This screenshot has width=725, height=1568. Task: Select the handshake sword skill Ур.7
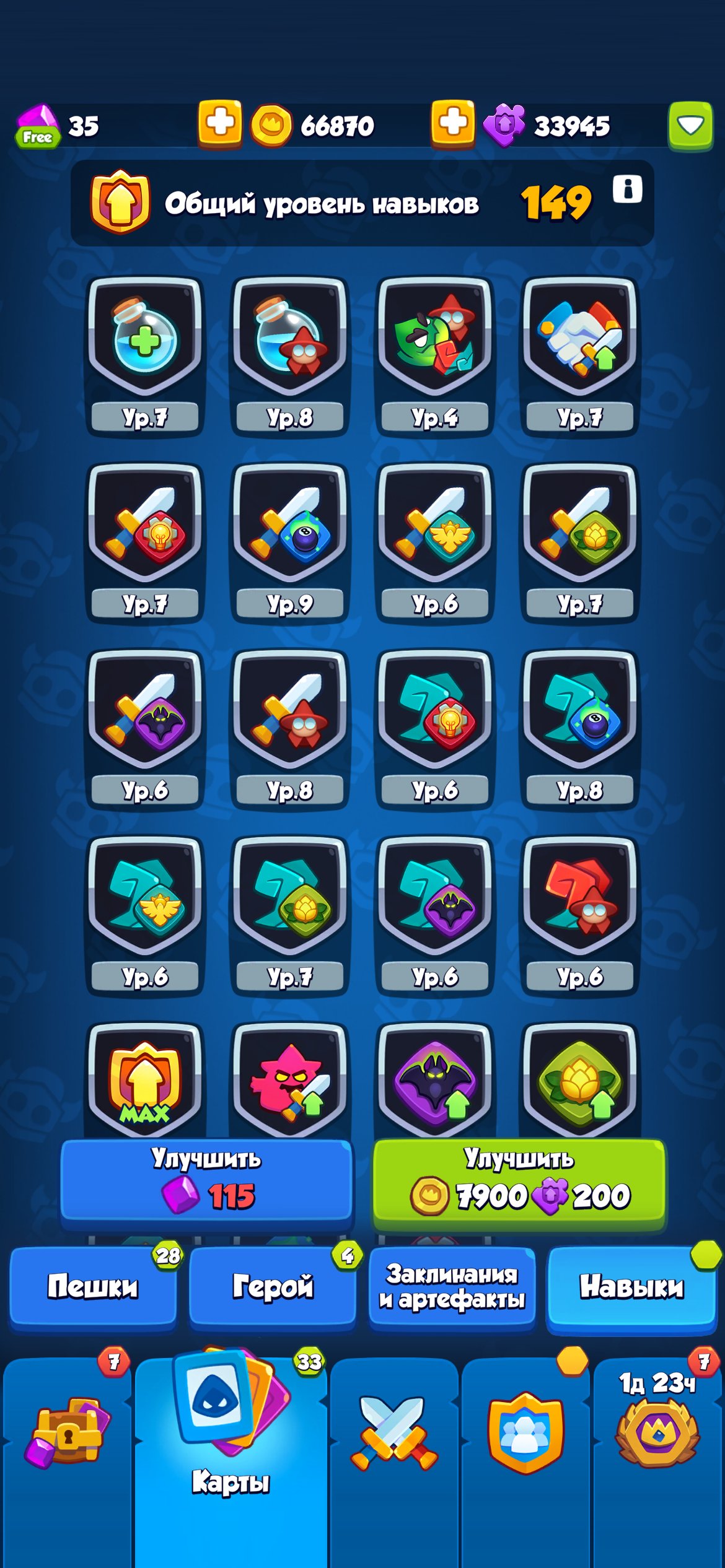[579, 354]
